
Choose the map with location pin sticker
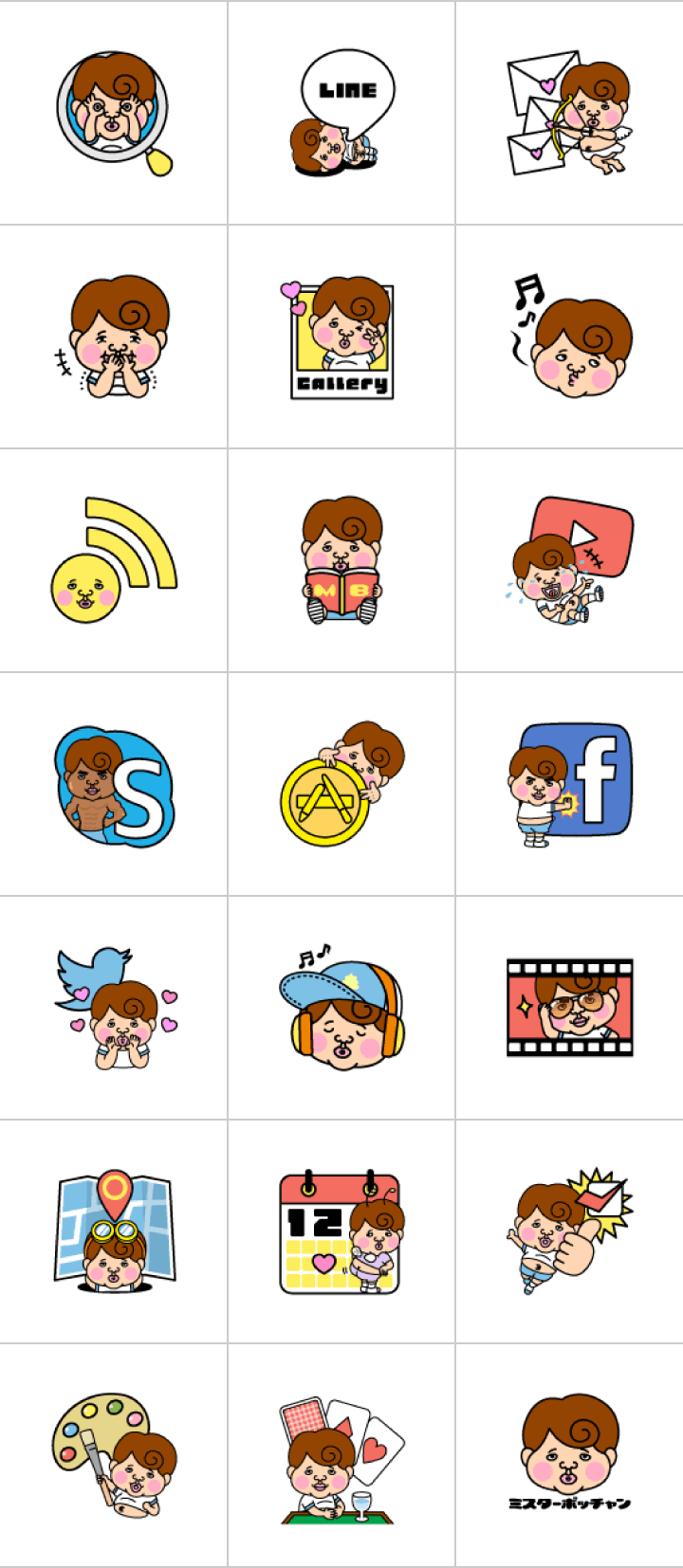point(114,1232)
